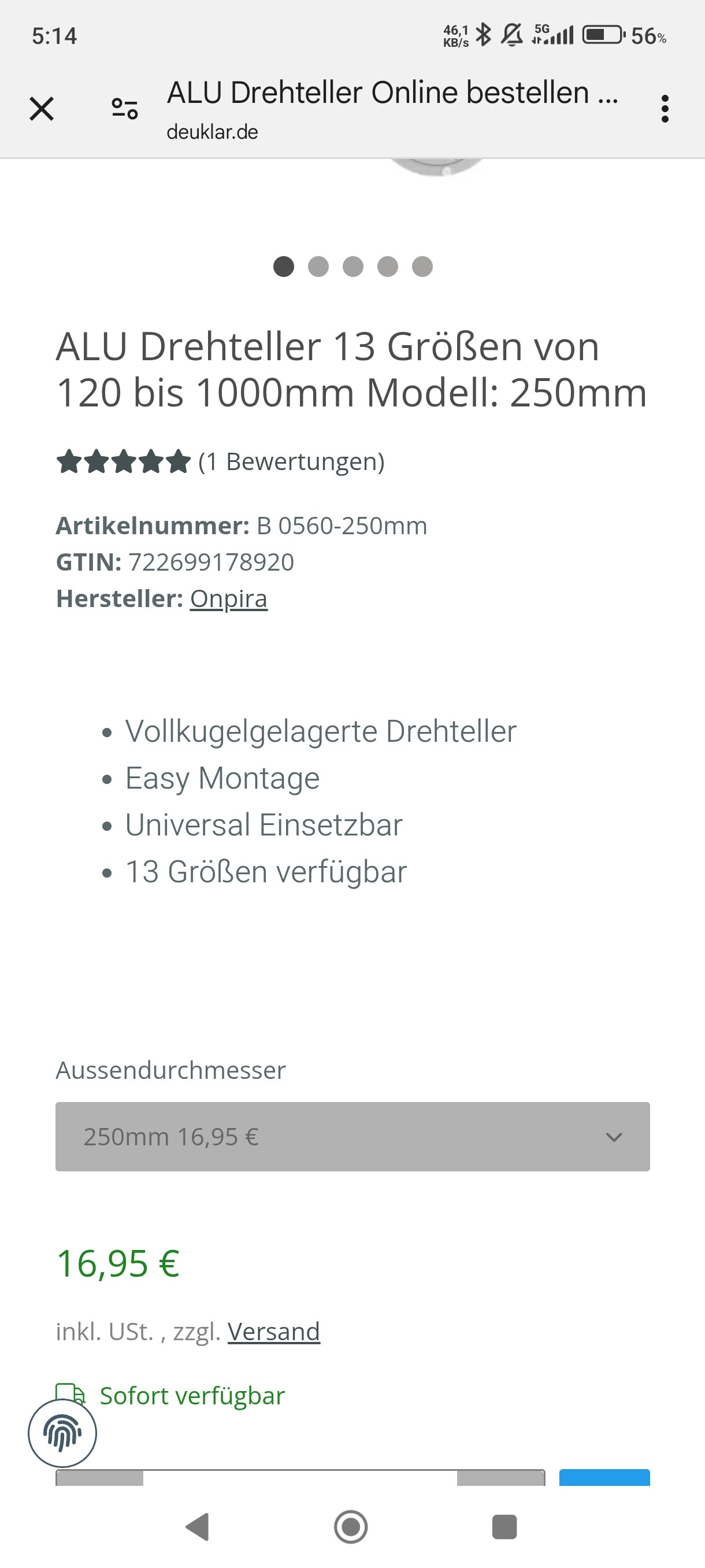Open the Versand shipping link

coord(274,1332)
